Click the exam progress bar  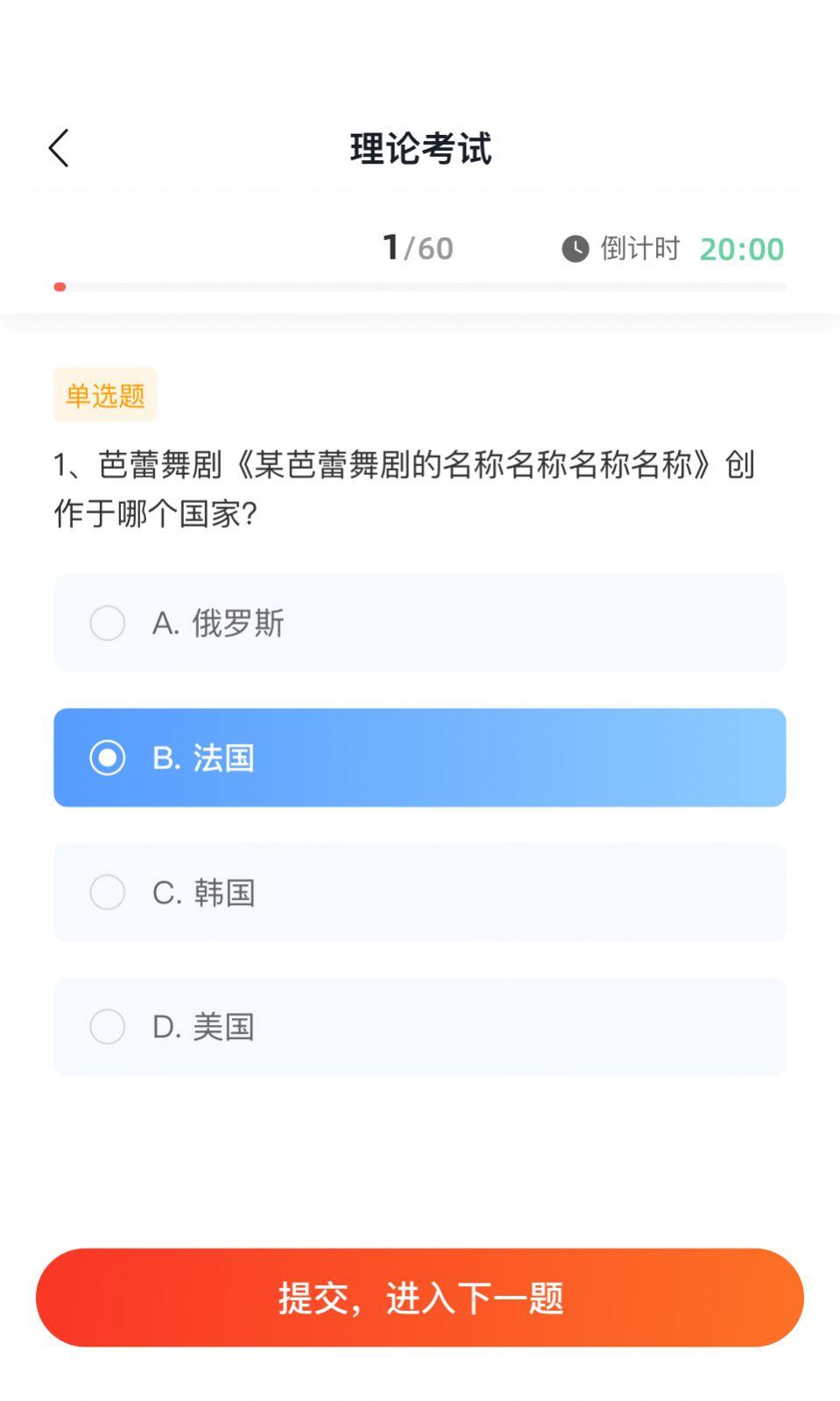[x=420, y=287]
